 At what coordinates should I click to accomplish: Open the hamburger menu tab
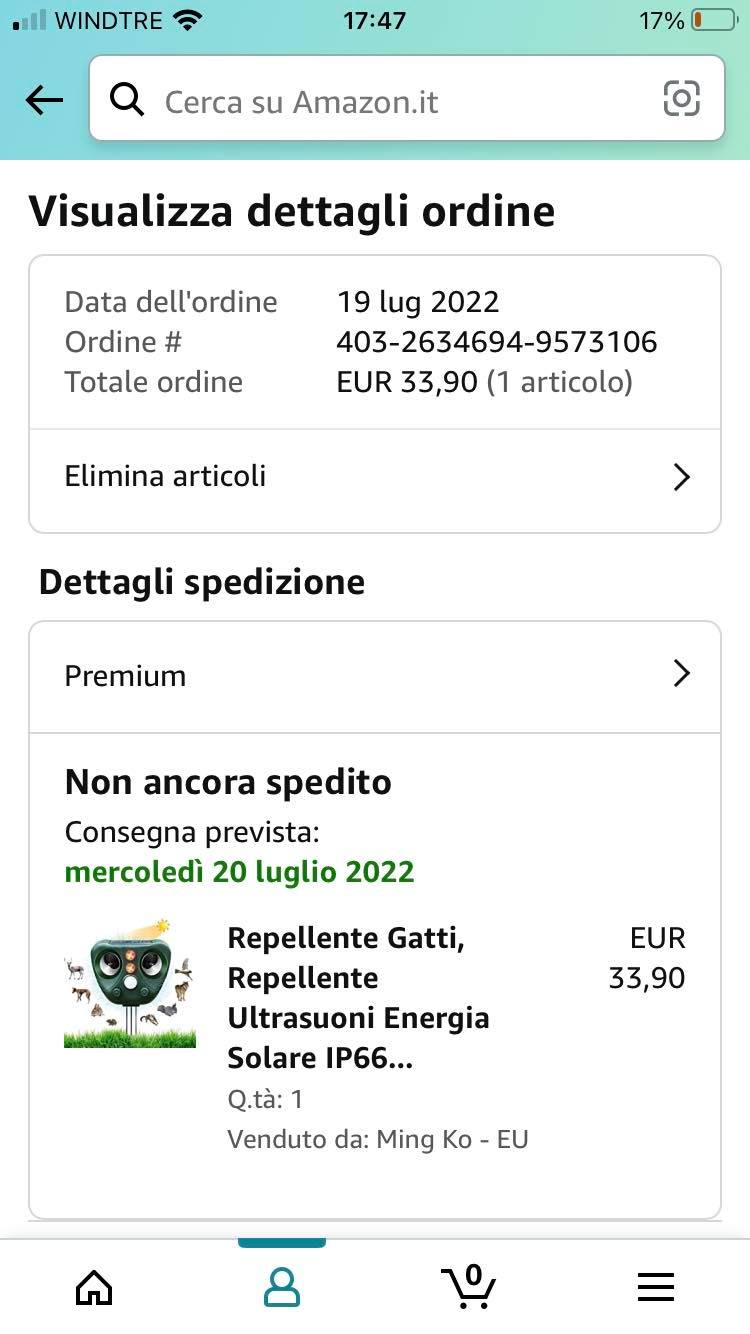pos(656,1287)
